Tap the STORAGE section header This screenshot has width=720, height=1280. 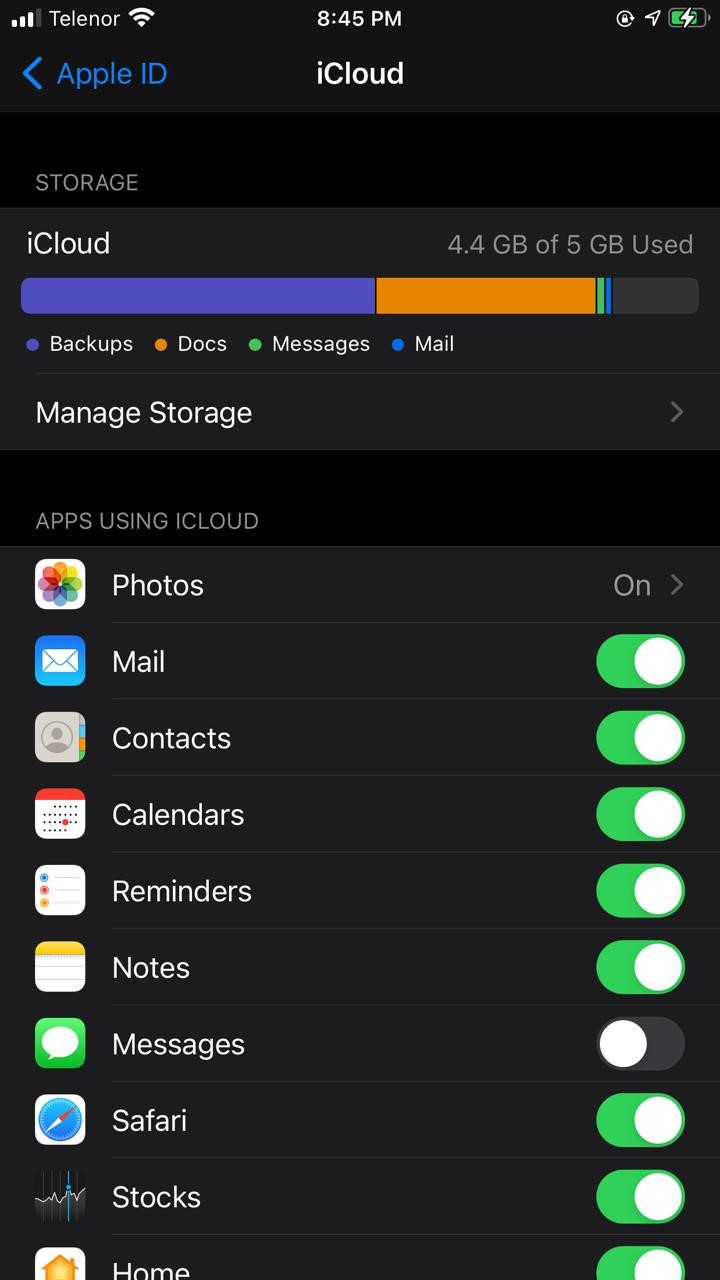tap(87, 182)
